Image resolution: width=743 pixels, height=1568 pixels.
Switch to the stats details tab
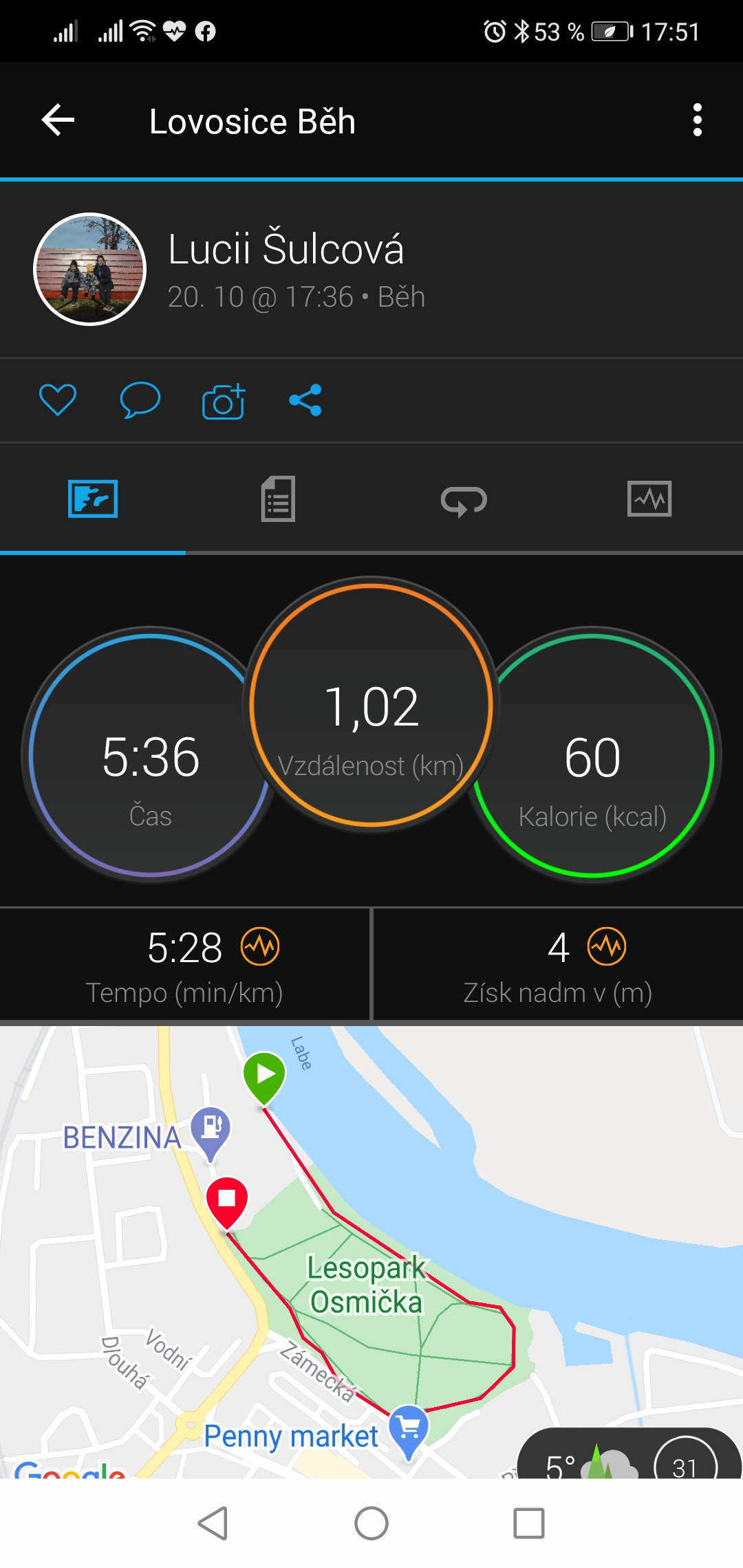click(279, 499)
